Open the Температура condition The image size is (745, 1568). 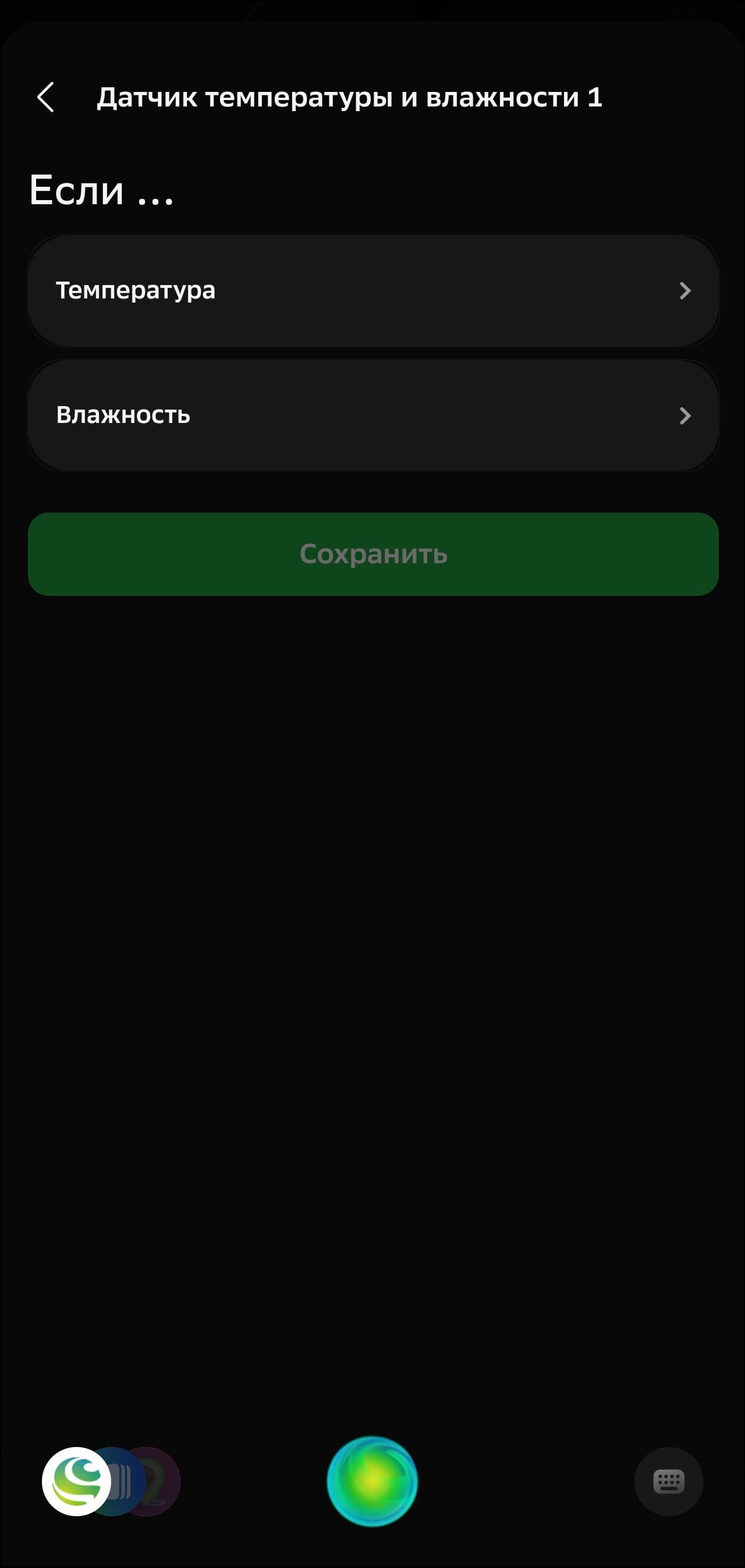click(373, 291)
